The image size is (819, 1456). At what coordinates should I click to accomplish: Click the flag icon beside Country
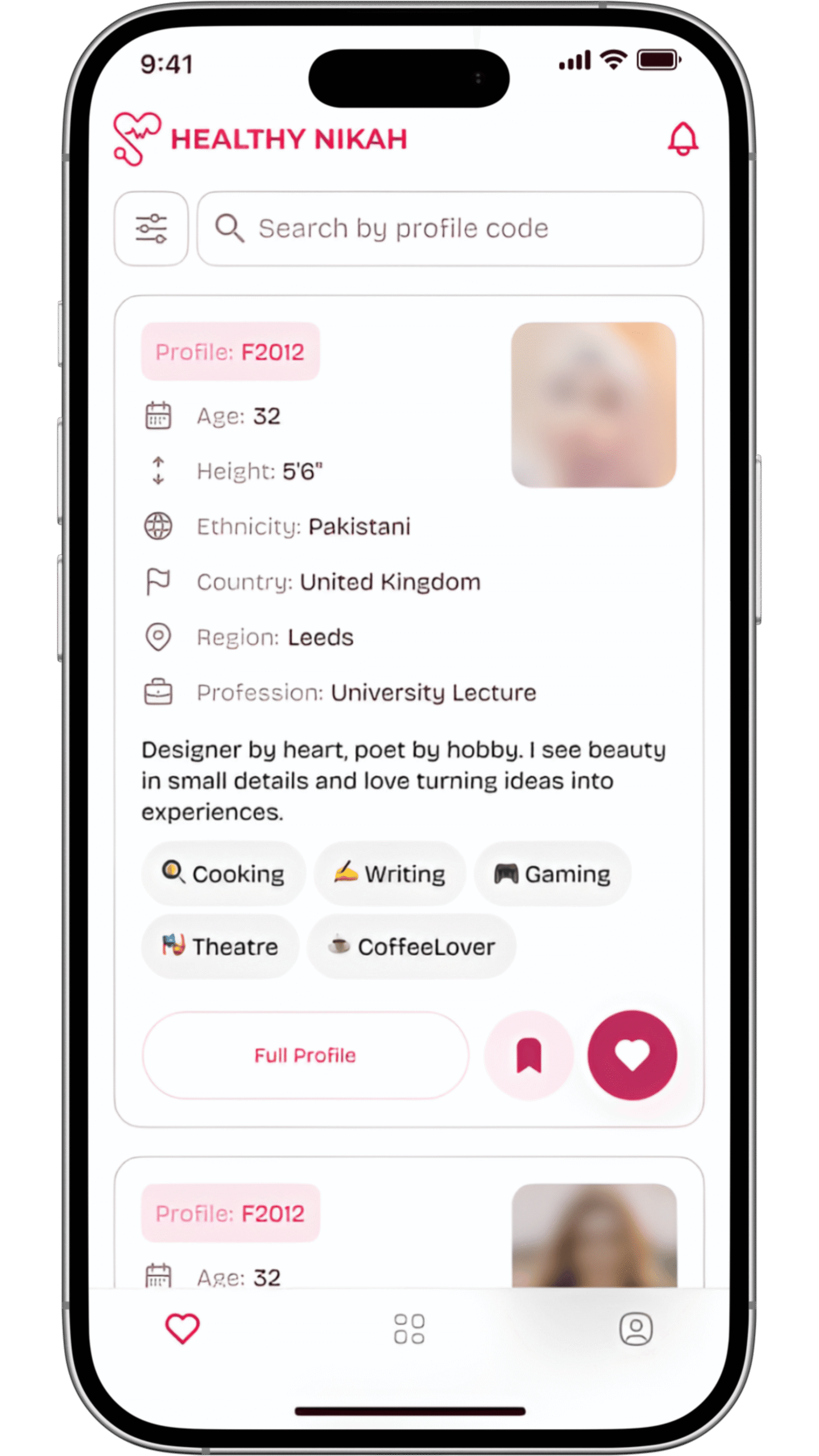point(158,581)
